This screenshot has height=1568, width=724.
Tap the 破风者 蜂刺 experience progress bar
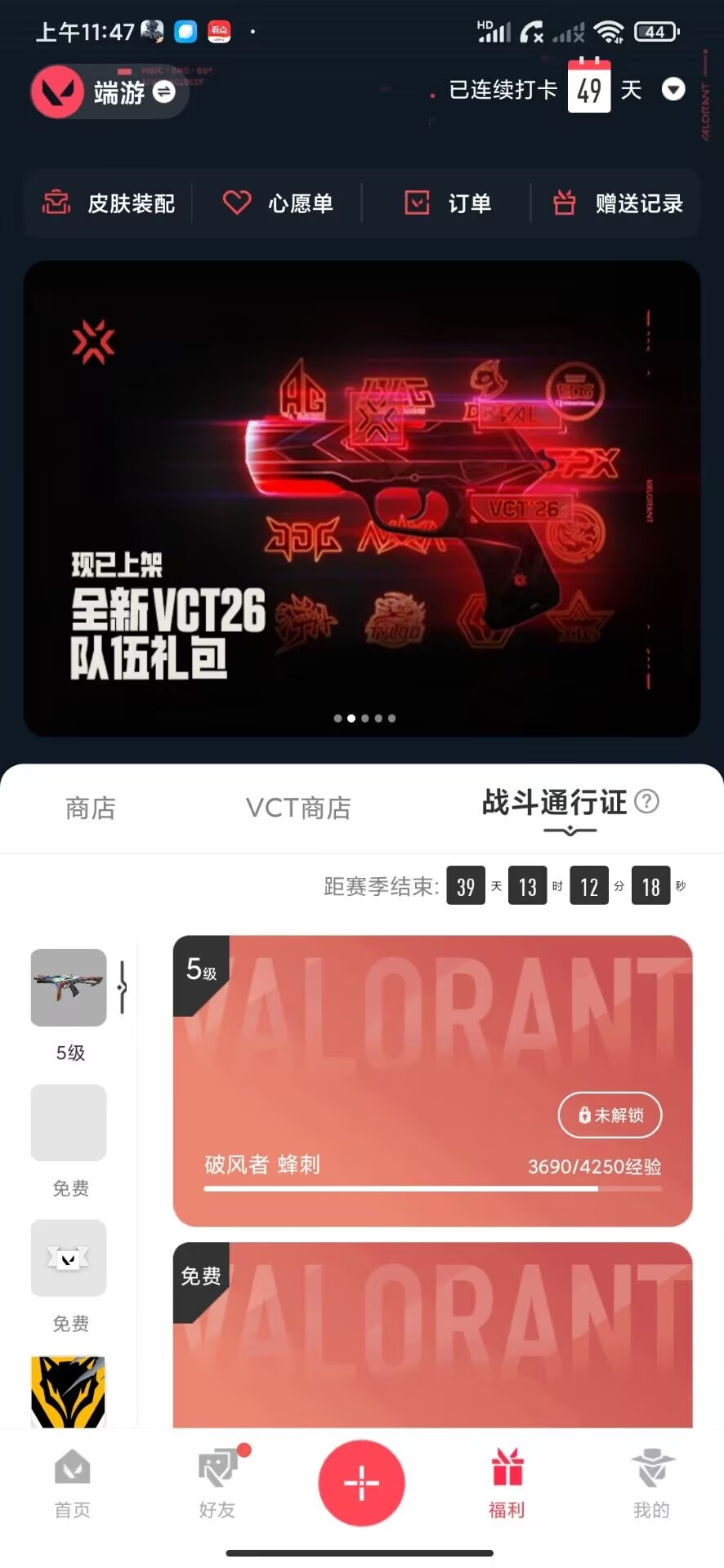tap(433, 1188)
